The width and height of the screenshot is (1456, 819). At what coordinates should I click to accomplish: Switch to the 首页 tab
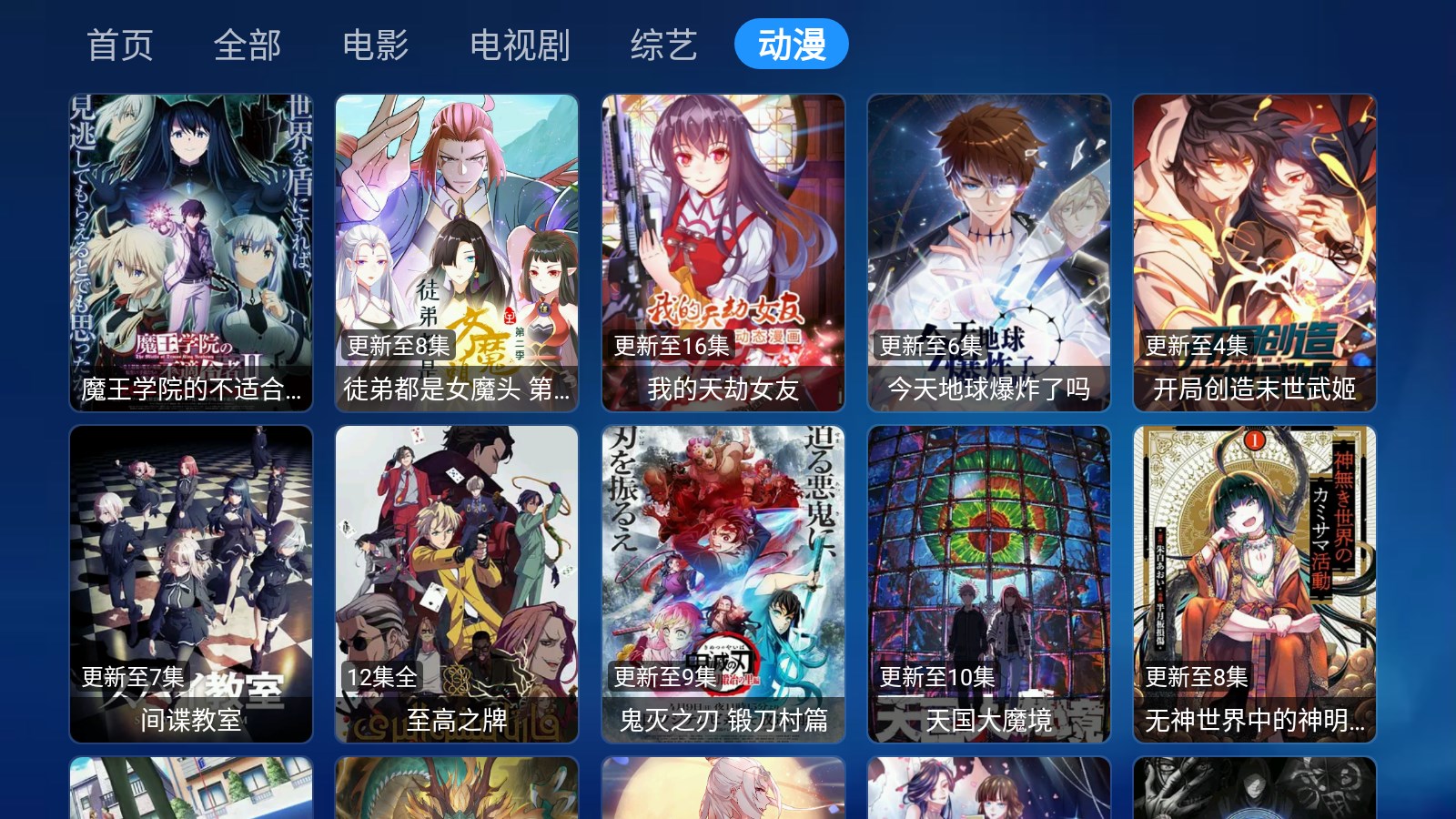click(x=120, y=45)
